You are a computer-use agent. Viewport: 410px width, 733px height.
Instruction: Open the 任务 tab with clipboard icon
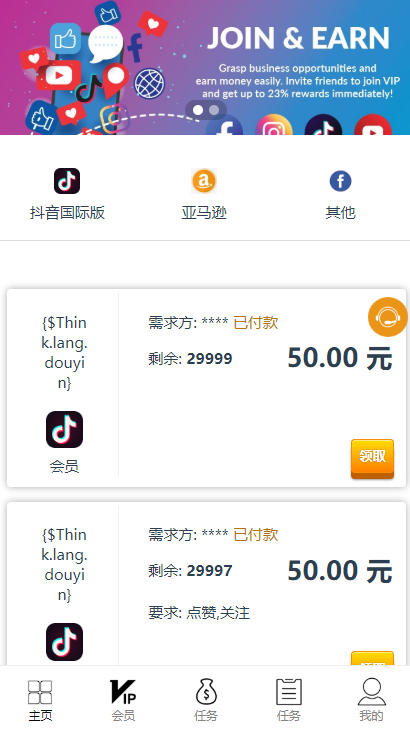288,700
